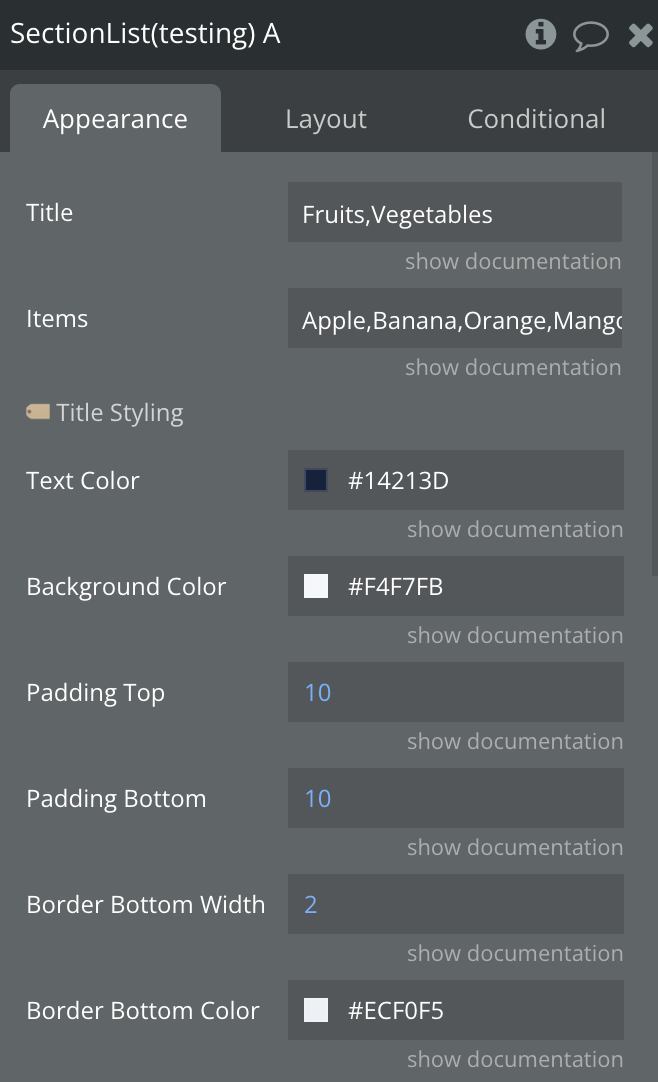The image size is (658, 1082).
Task: Edit the Items field starting with Apple
Action: 454,319
